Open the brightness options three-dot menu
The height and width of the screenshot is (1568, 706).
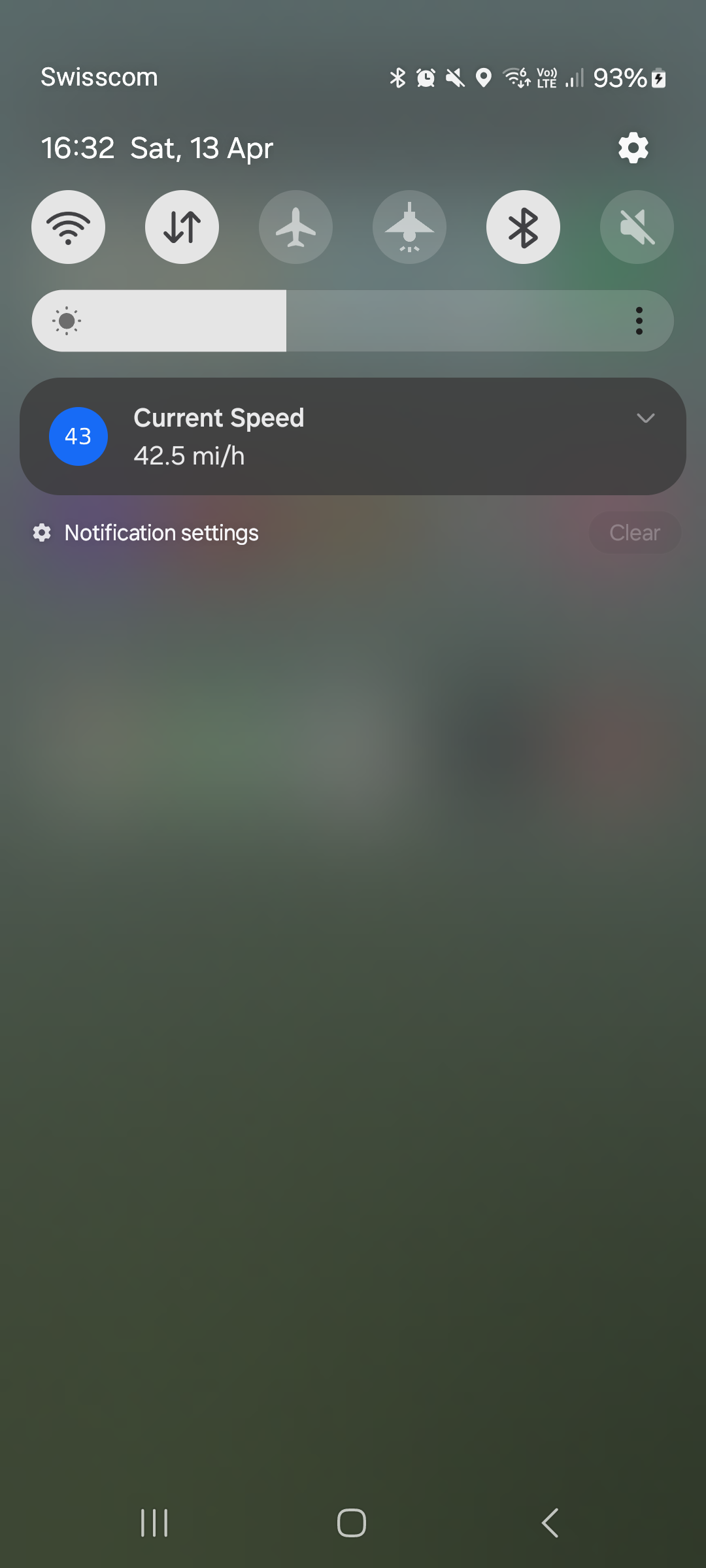click(x=639, y=321)
